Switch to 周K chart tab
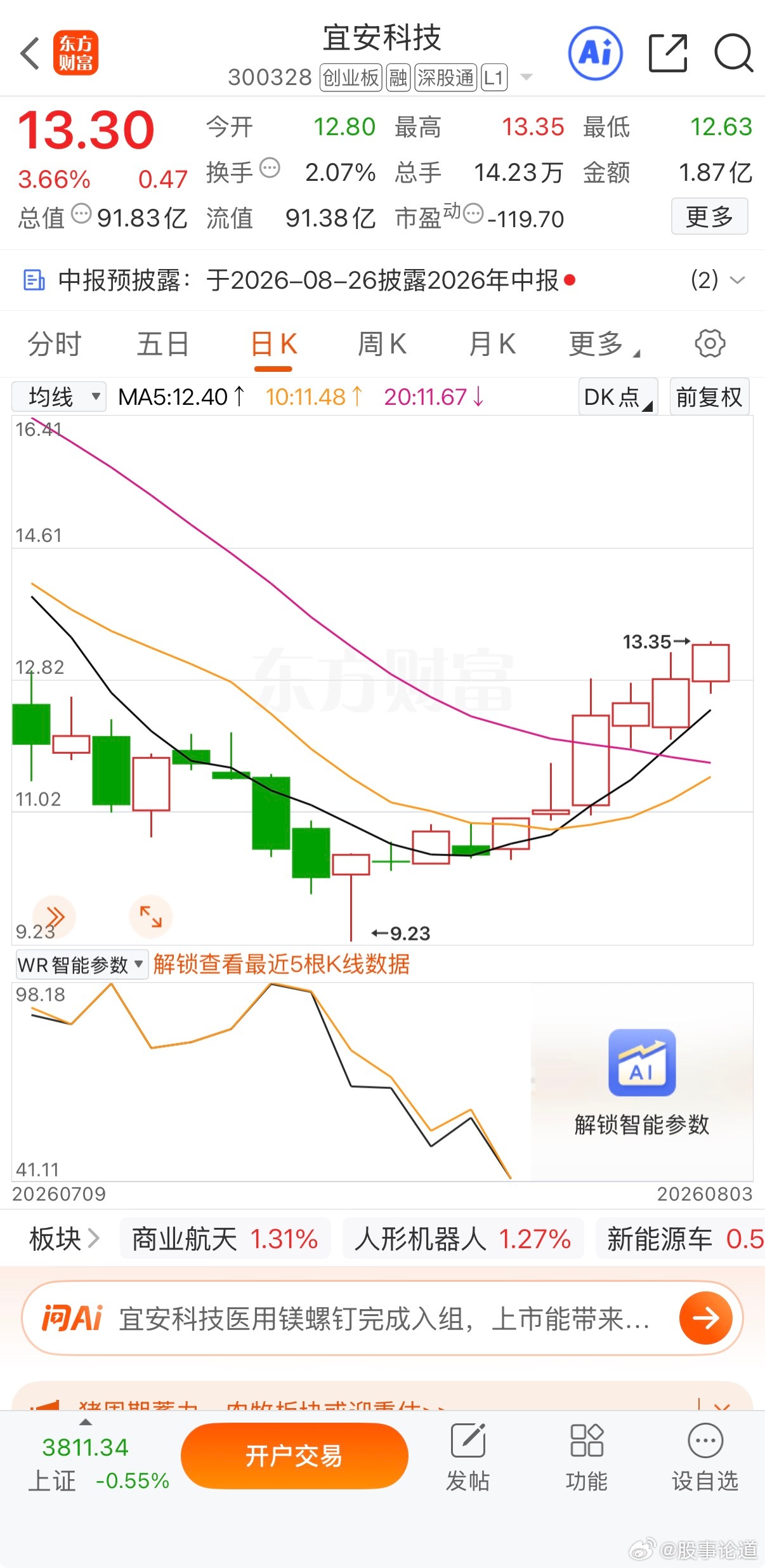This screenshot has height=1568, width=765. click(x=383, y=345)
